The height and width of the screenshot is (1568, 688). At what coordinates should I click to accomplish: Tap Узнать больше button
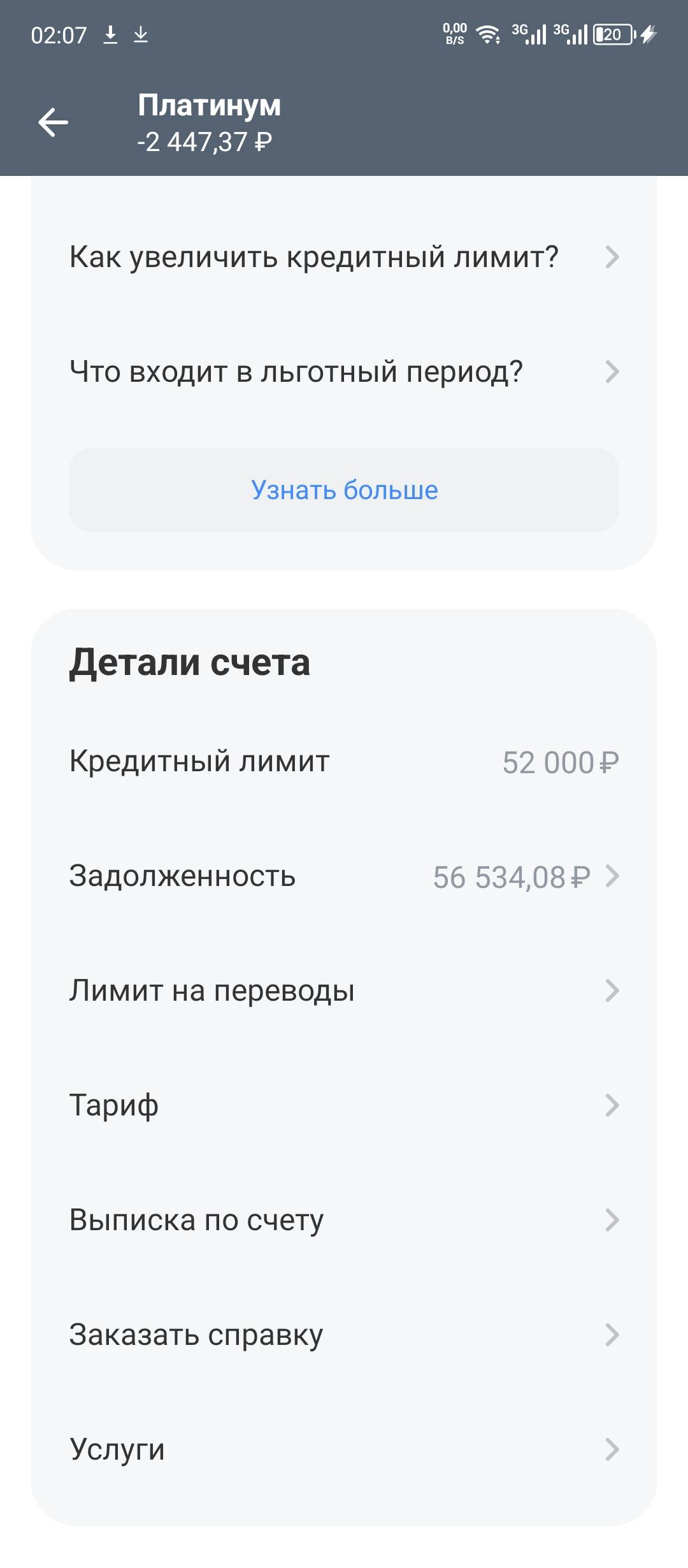(344, 491)
